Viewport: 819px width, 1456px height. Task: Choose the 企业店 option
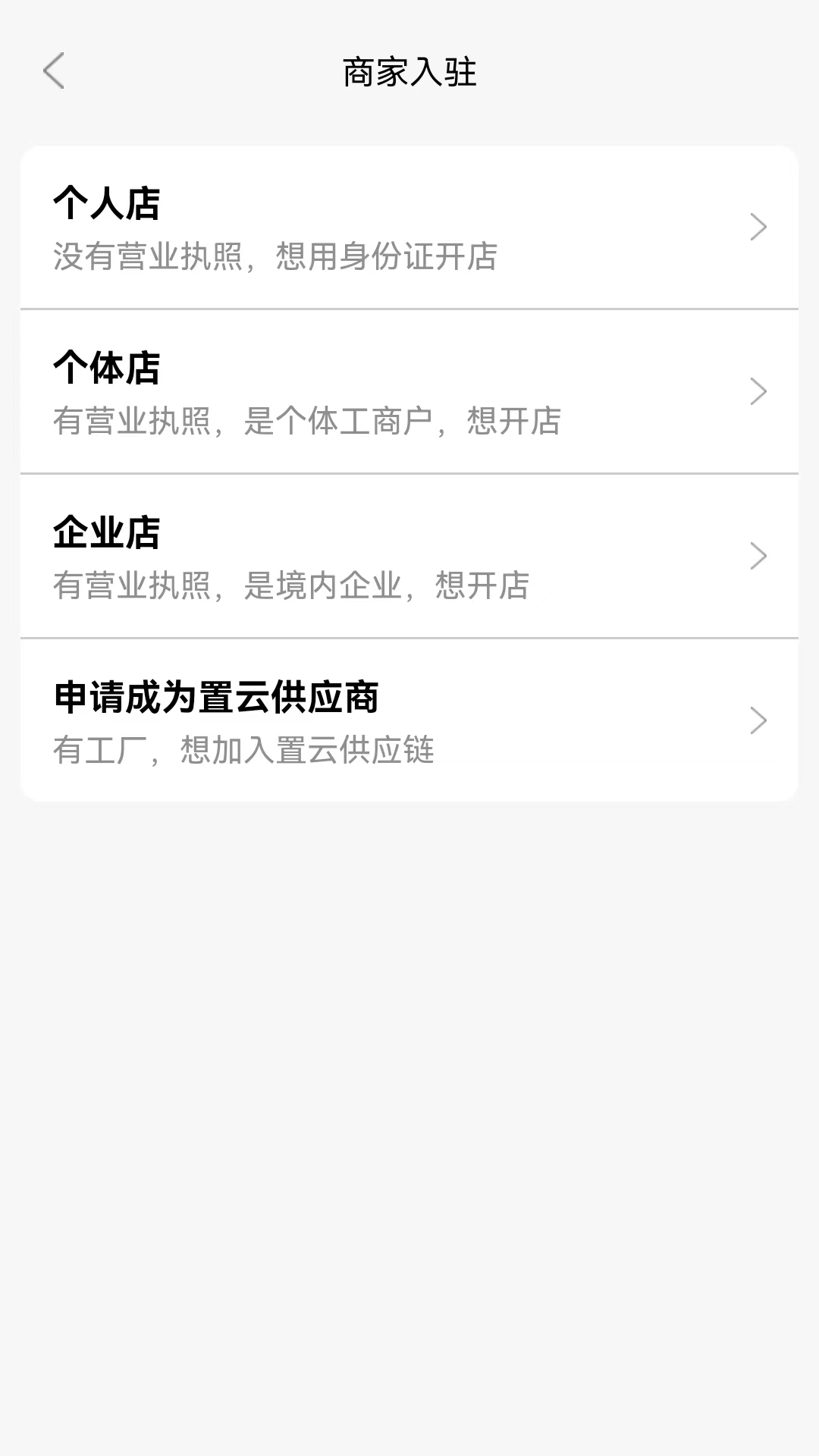tap(409, 556)
